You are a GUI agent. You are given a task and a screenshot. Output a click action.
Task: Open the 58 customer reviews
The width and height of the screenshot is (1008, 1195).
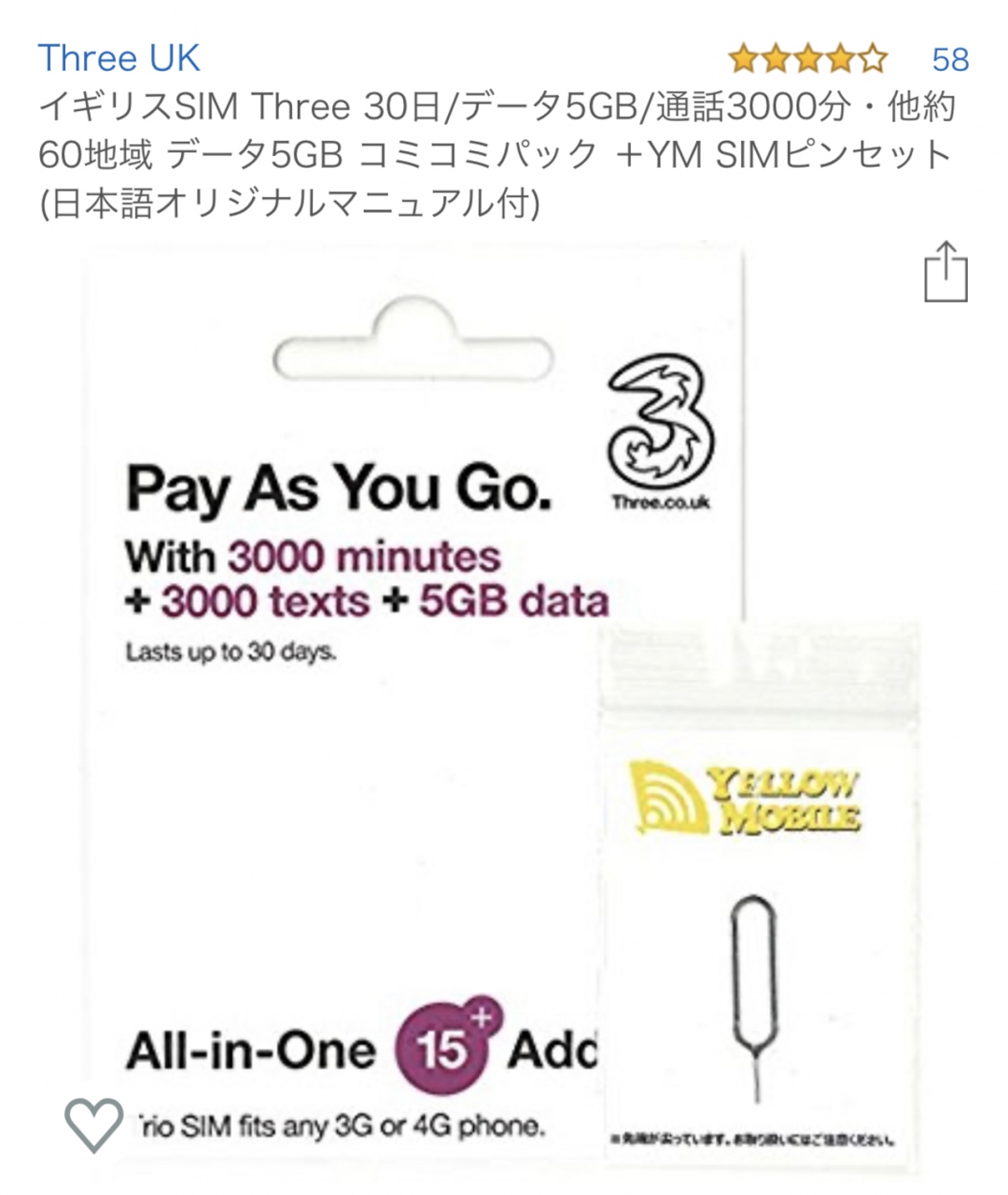click(x=950, y=60)
